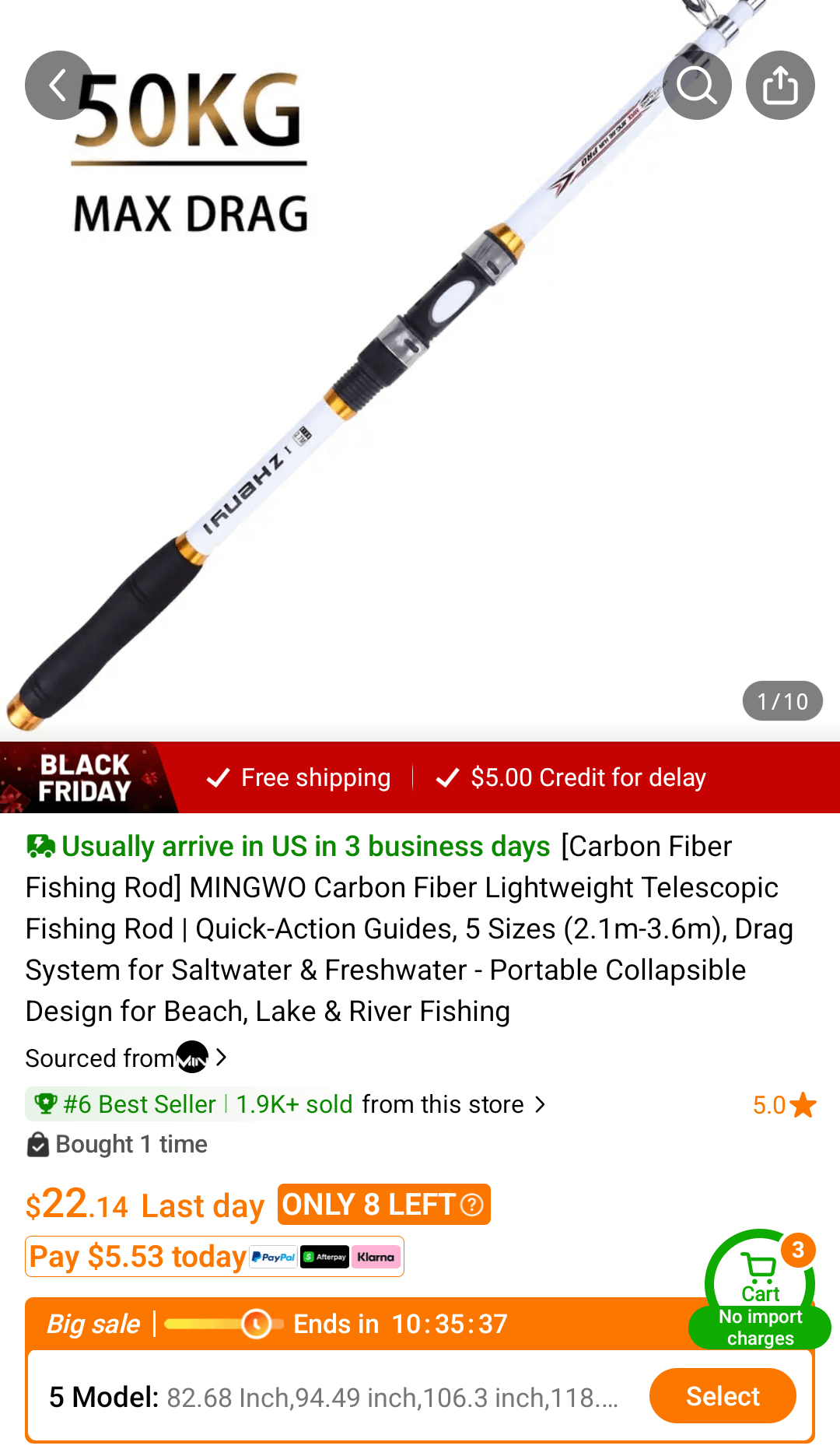The width and height of the screenshot is (840, 1456).
Task: Select a rod model size
Action: point(722,1396)
